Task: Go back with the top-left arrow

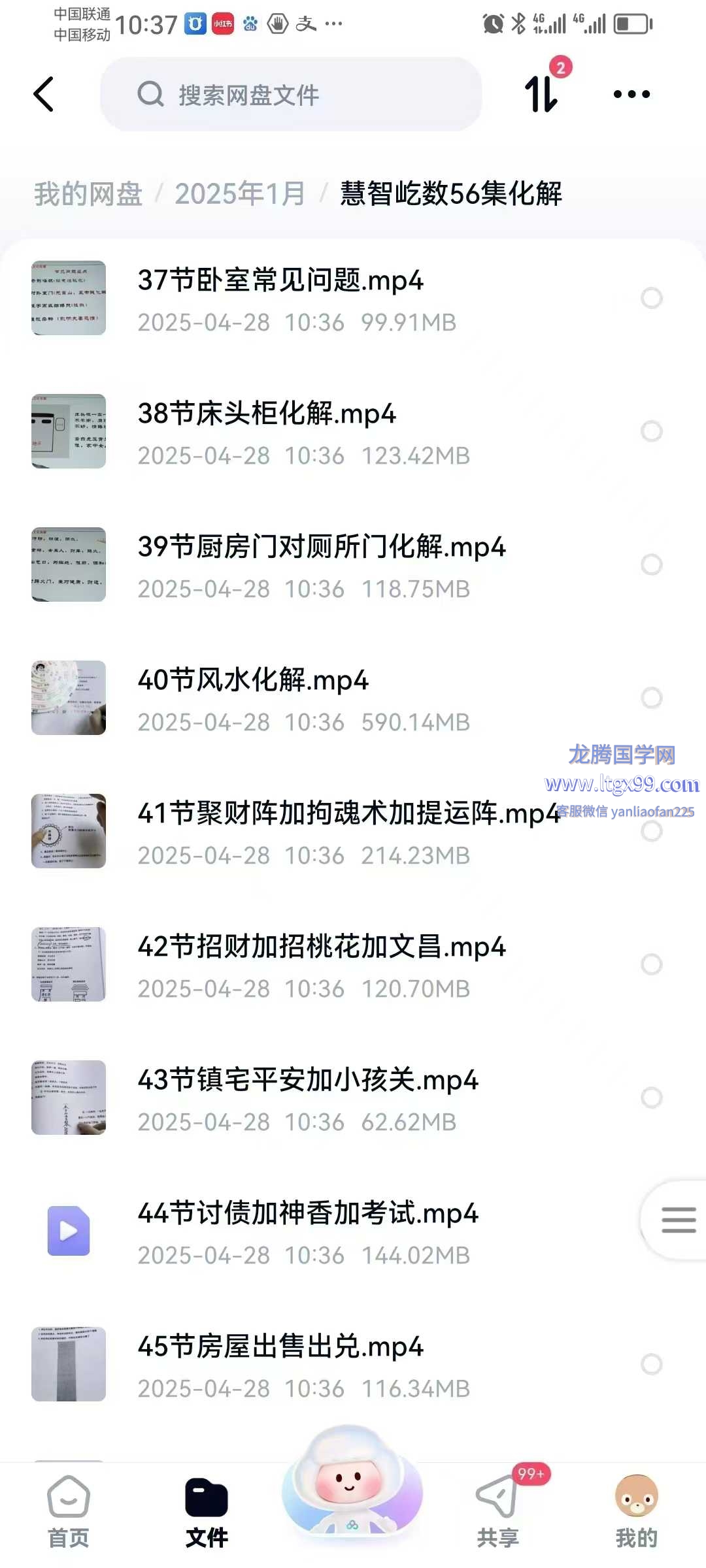Action: (44, 95)
